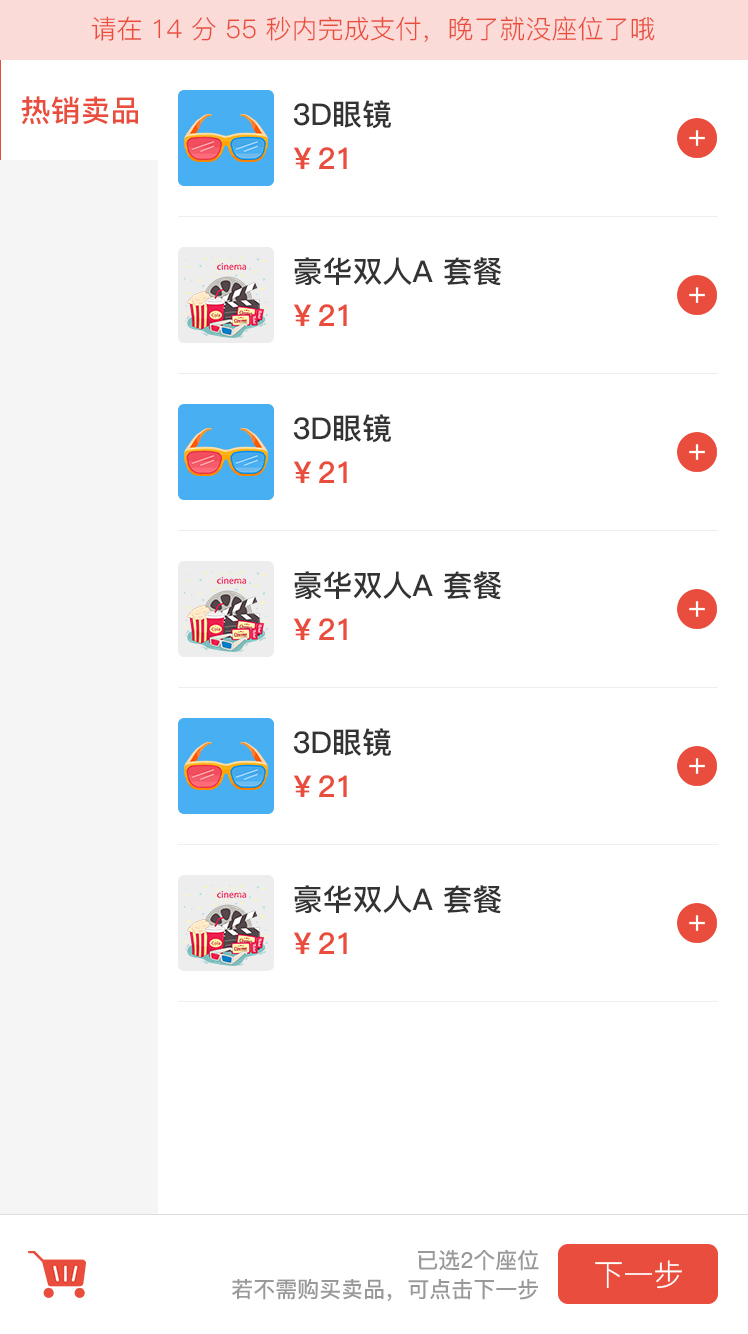Open the shopping cart icon
Image resolution: width=748 pixels, height=1334 pixels.
pyautogui.click(x=58, y=1274)
